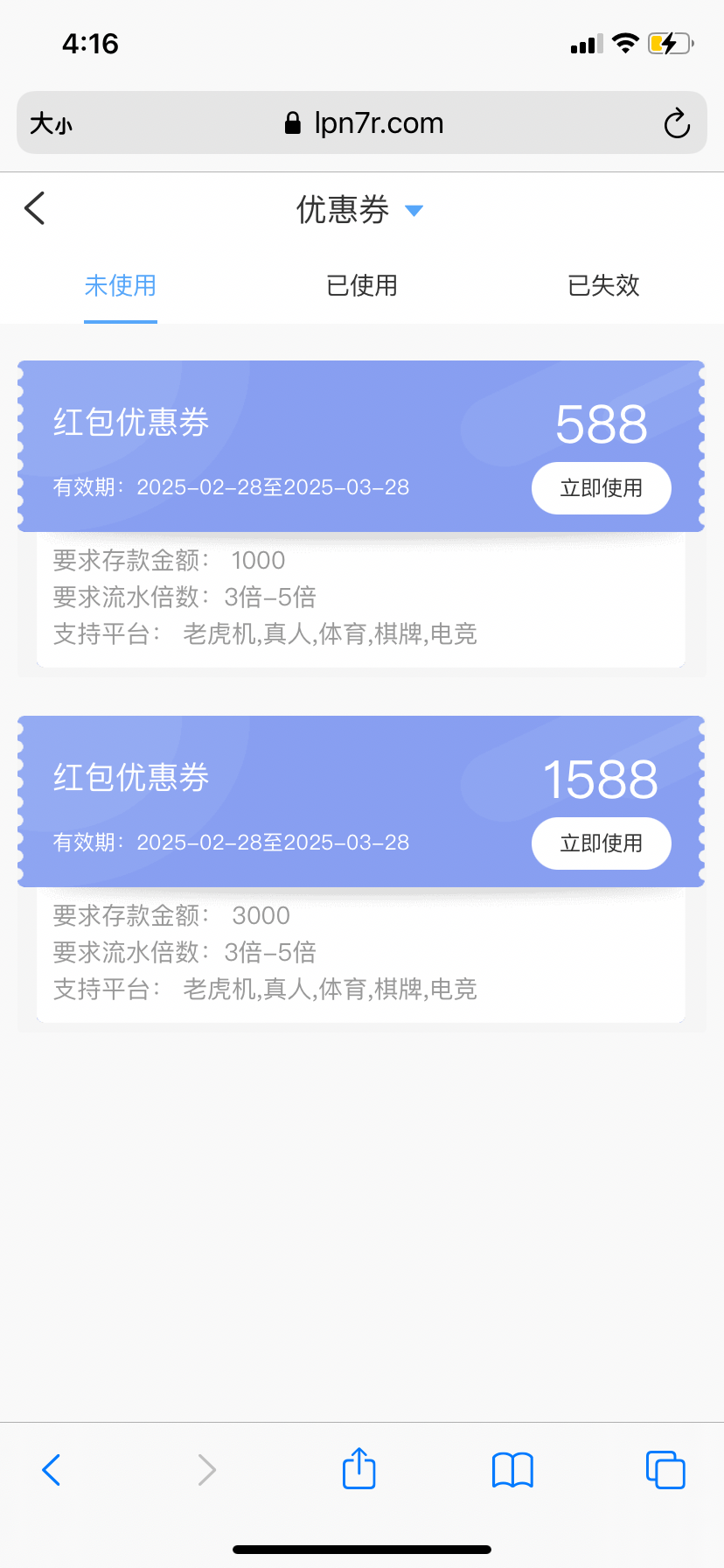Open the text size 大小 menu

tap(51, 123)
